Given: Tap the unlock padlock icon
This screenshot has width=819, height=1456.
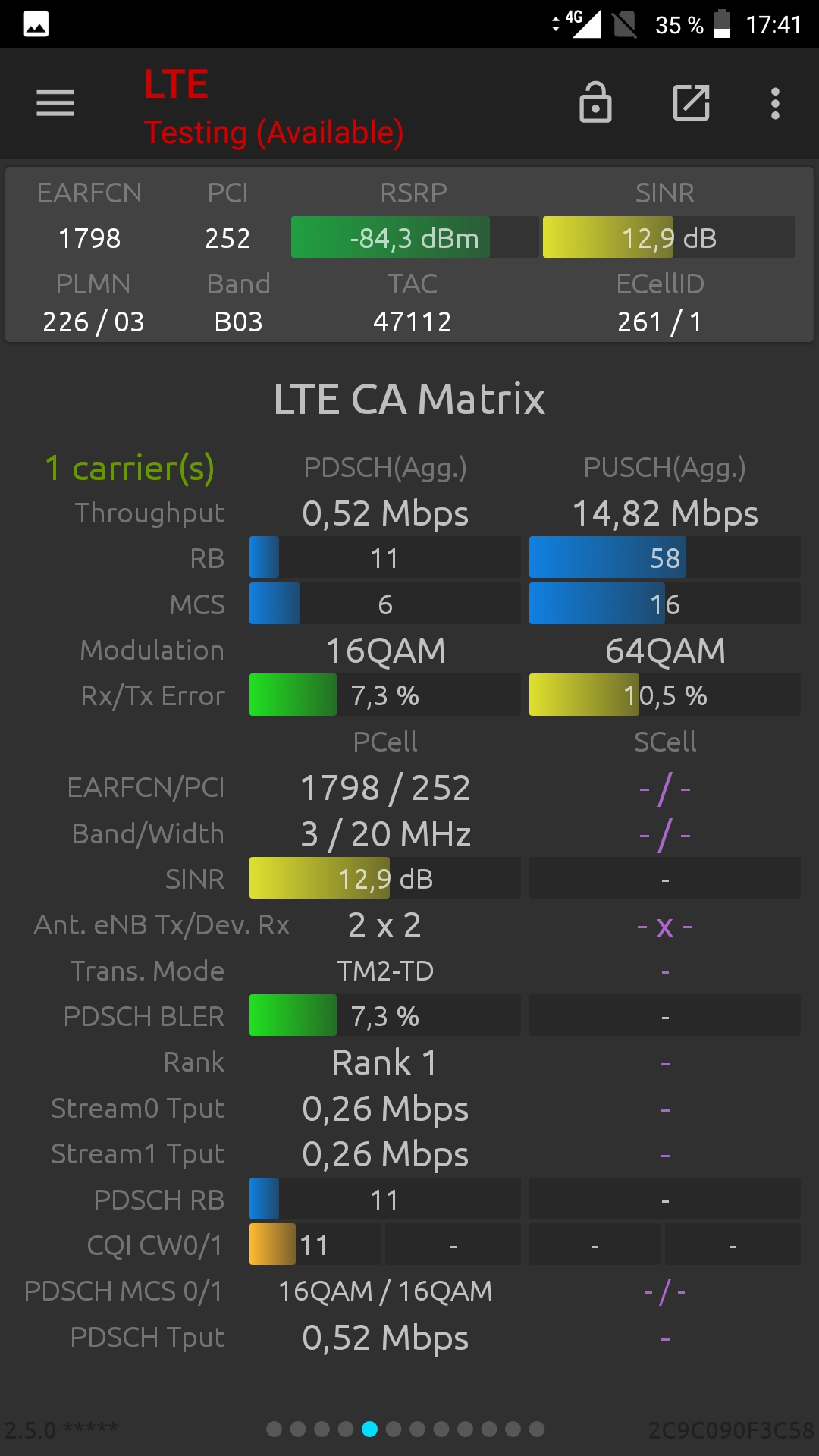Looking at the screenshot, I should (x=595, y=102).
